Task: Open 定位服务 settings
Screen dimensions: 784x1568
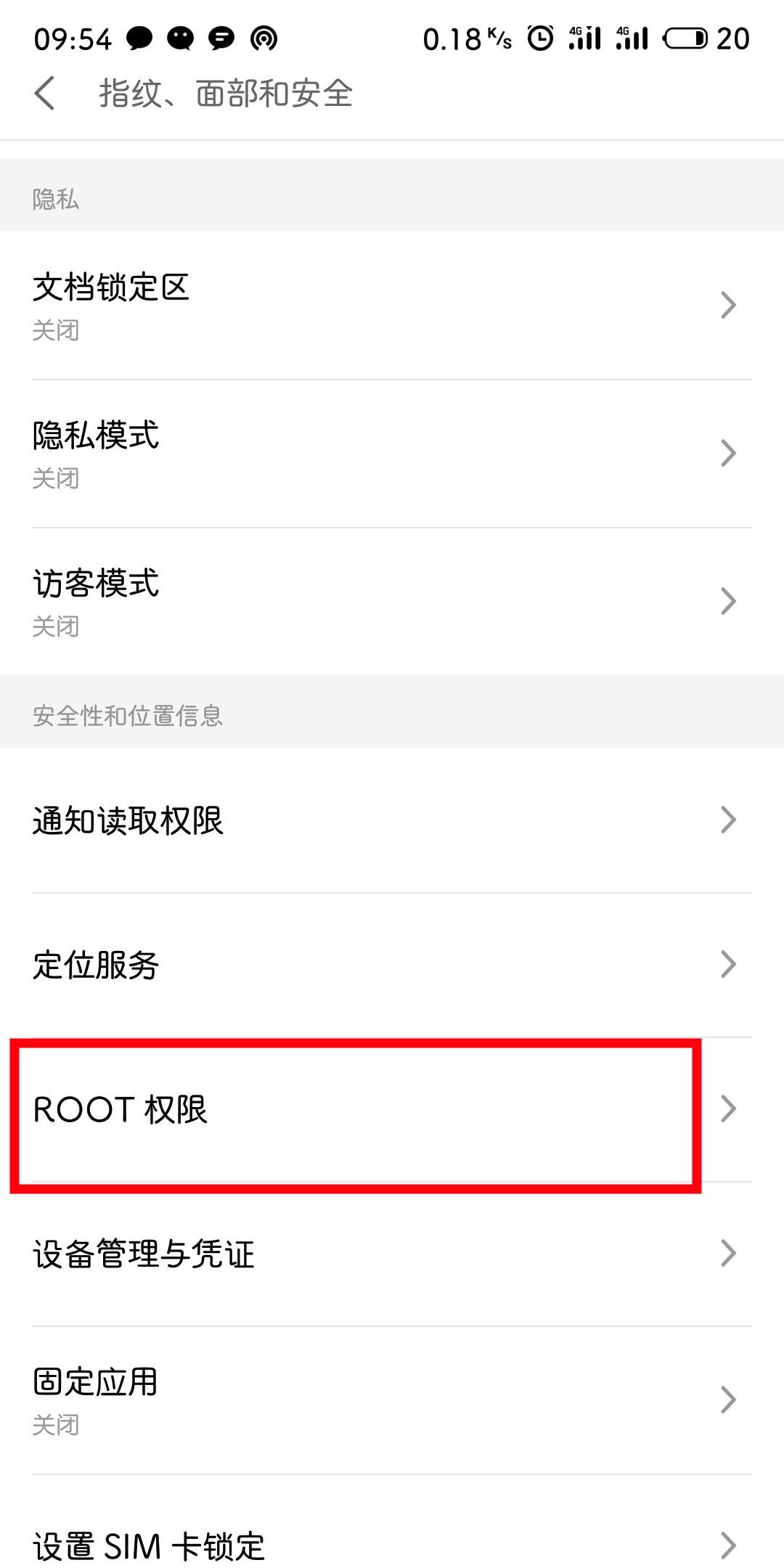Action: tap(392, 965)
